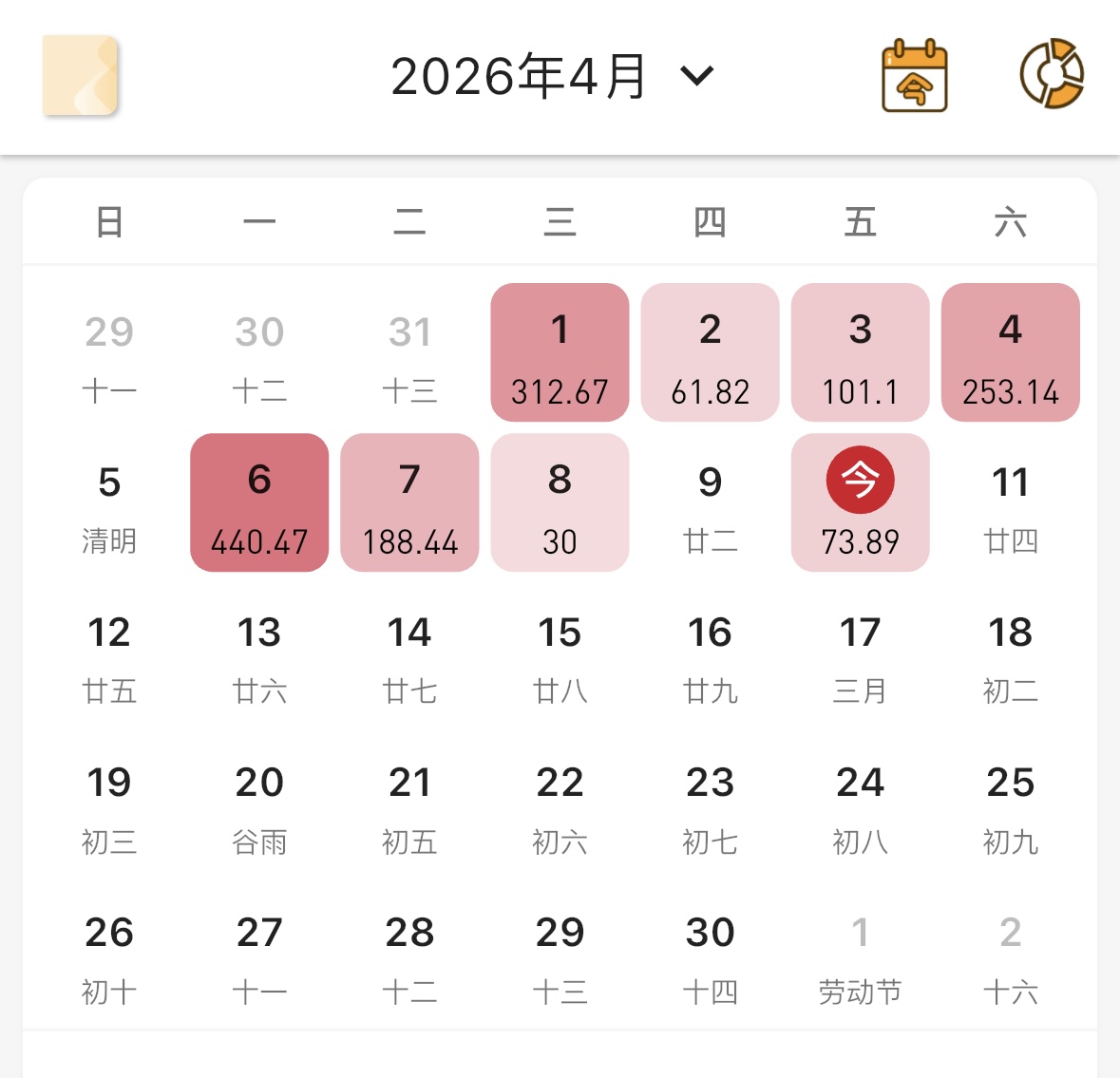Expand the 2026年4月 month picker
The image size is (1120, 1078).
tap(551, 76)
